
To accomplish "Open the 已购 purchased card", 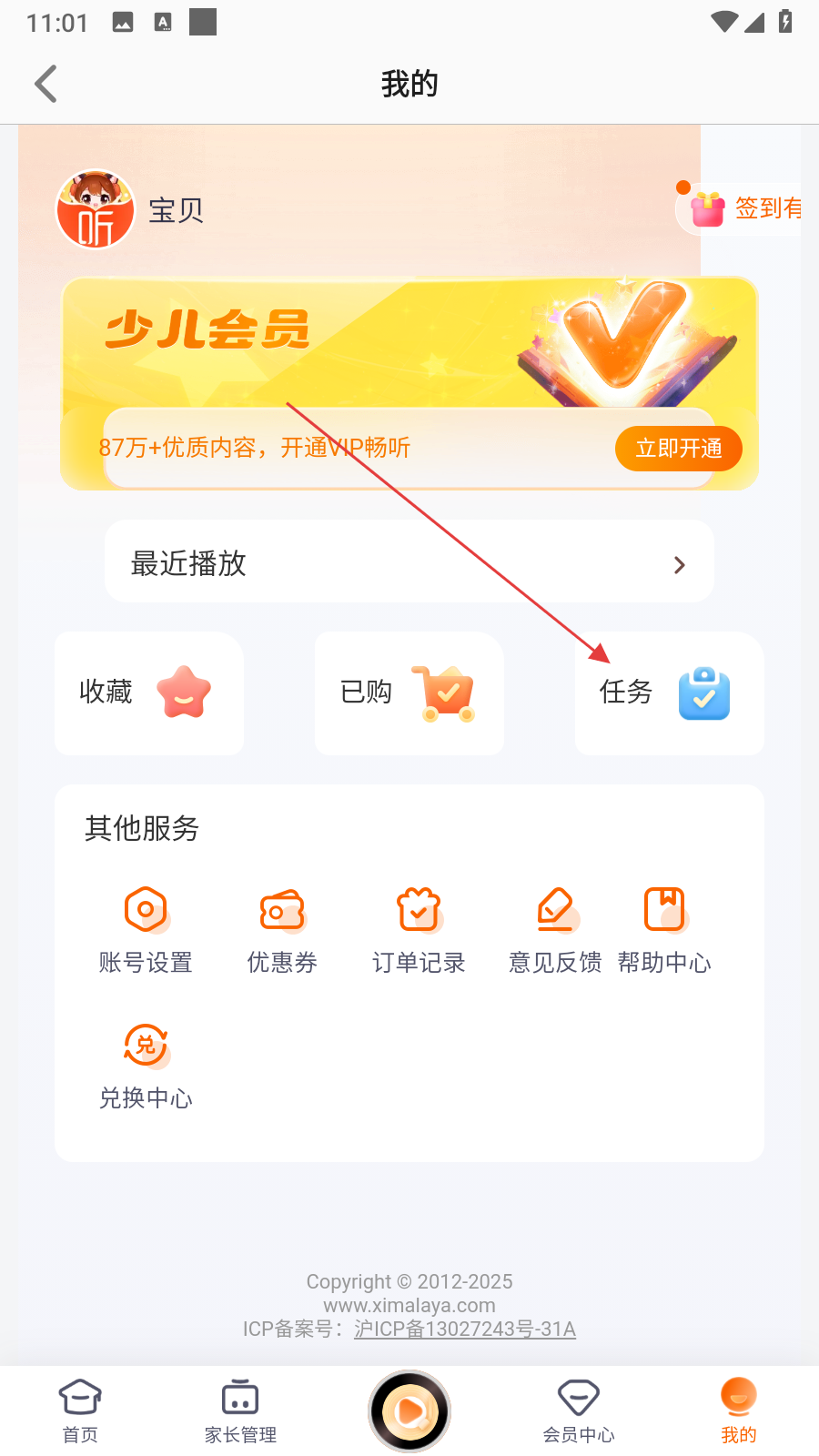I will tap(409, 693).
